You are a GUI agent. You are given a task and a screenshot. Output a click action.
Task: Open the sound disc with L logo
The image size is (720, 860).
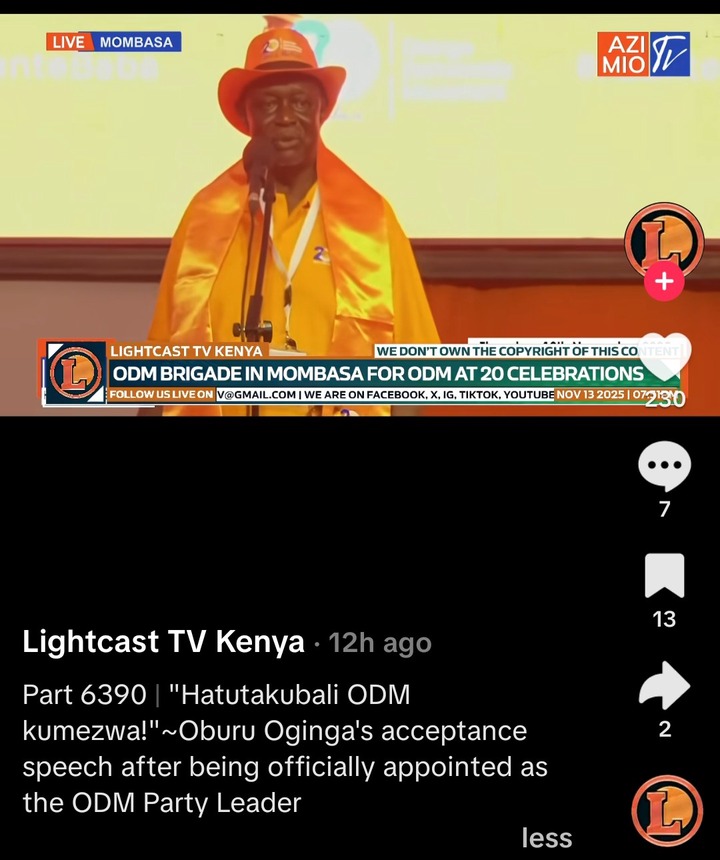click(666, 809)
